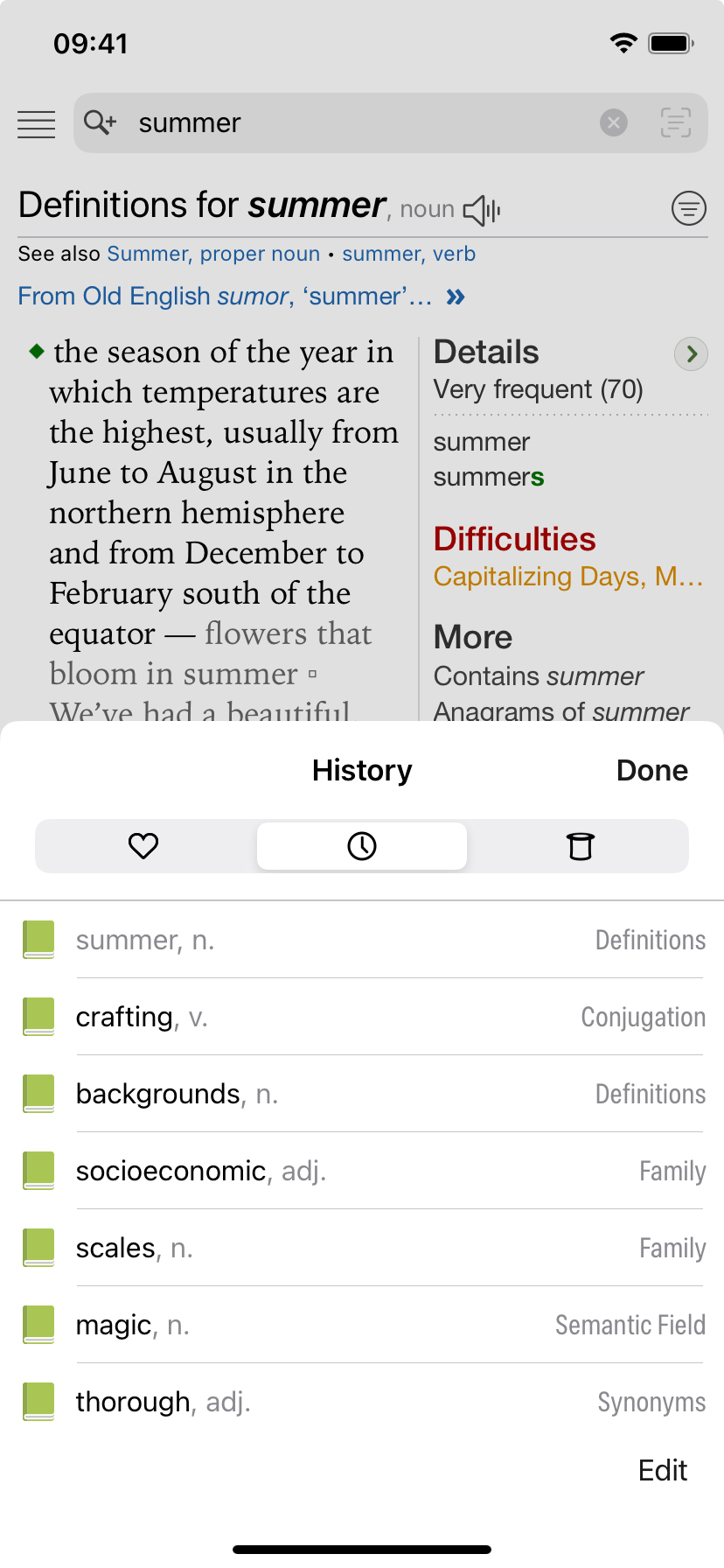Switch to the favorites heart tab
Viewport: 724px width, 1568px height.
(144, 846)
